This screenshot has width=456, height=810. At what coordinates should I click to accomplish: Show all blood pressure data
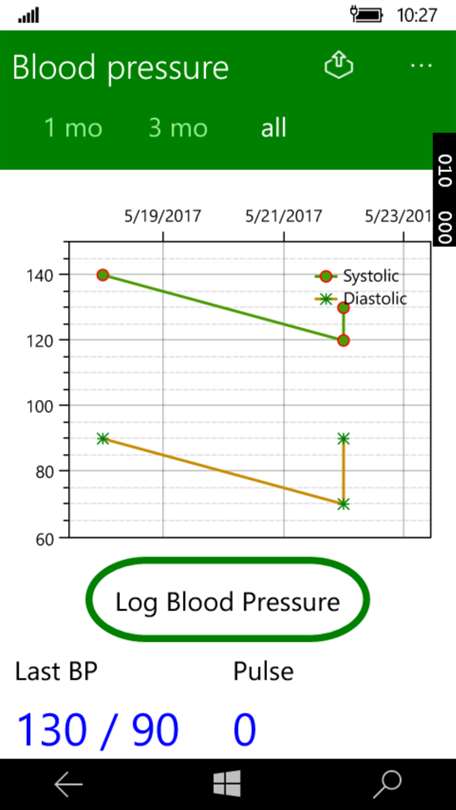[x=273, y=128]
